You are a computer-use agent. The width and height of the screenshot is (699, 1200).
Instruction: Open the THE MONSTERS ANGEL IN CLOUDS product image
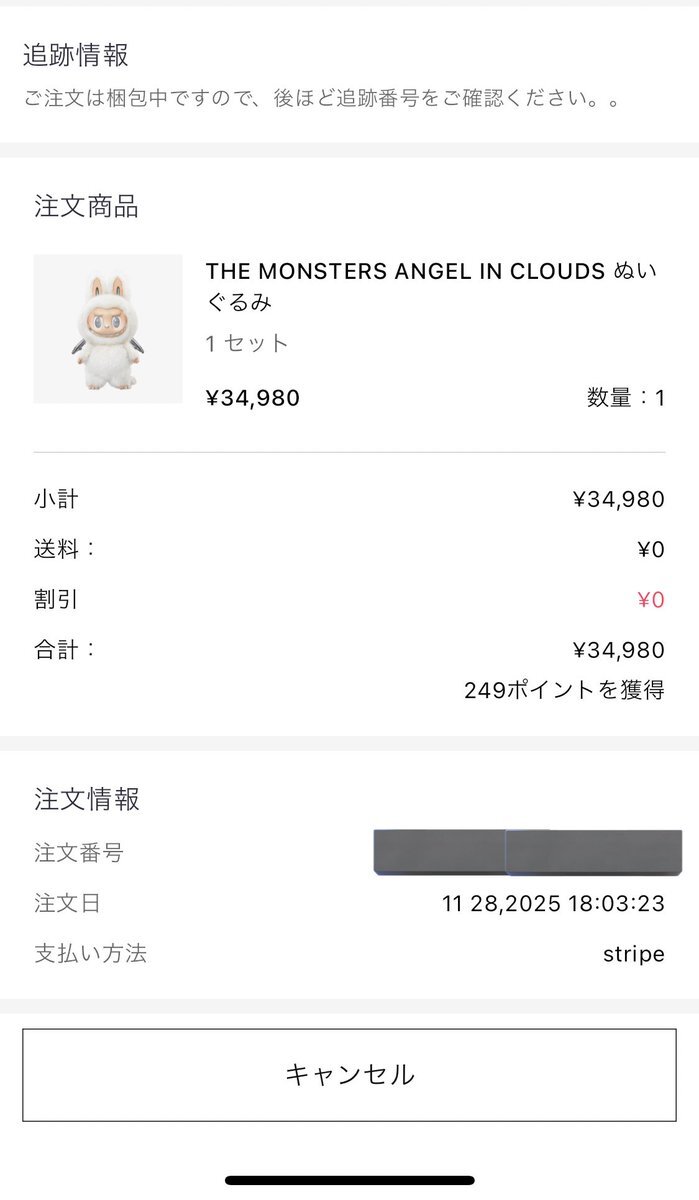(x=108, y=329)
